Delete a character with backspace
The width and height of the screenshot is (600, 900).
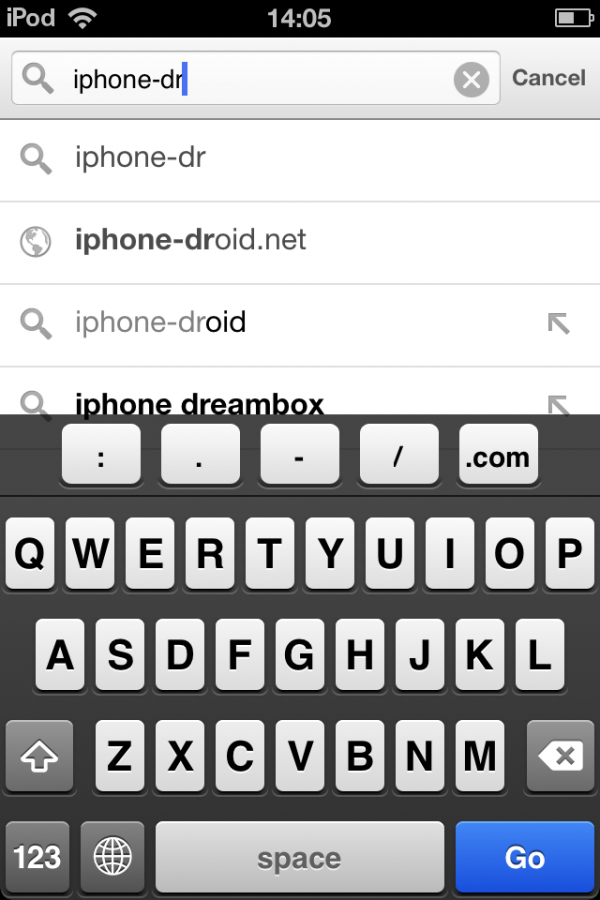(559, 757)
